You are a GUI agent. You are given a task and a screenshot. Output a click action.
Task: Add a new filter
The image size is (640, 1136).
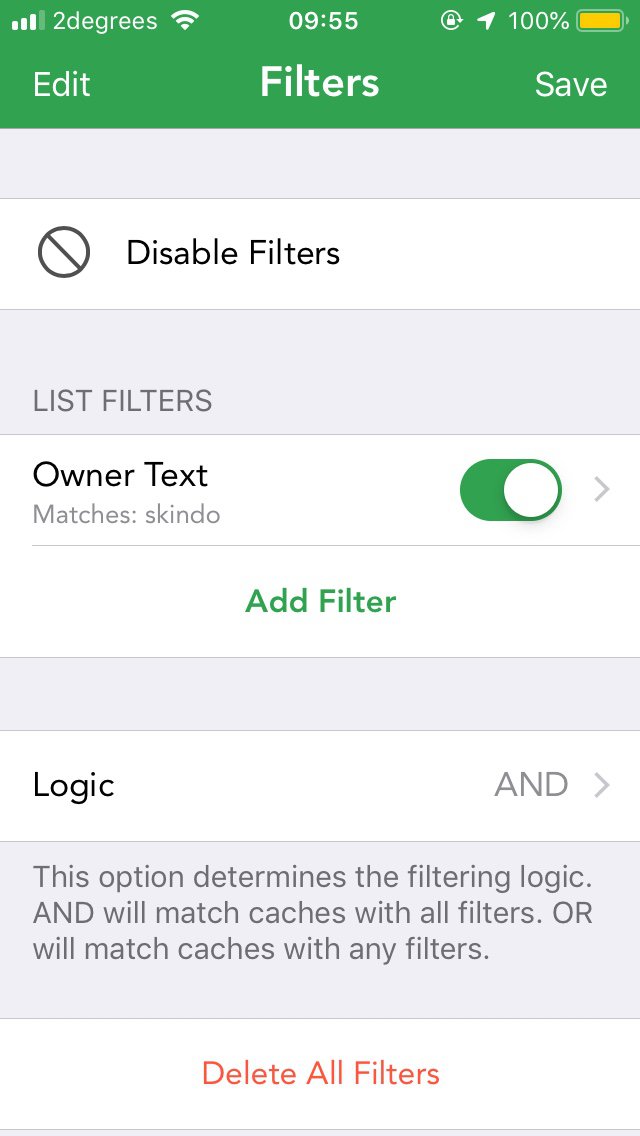click(x=320, y=601)
